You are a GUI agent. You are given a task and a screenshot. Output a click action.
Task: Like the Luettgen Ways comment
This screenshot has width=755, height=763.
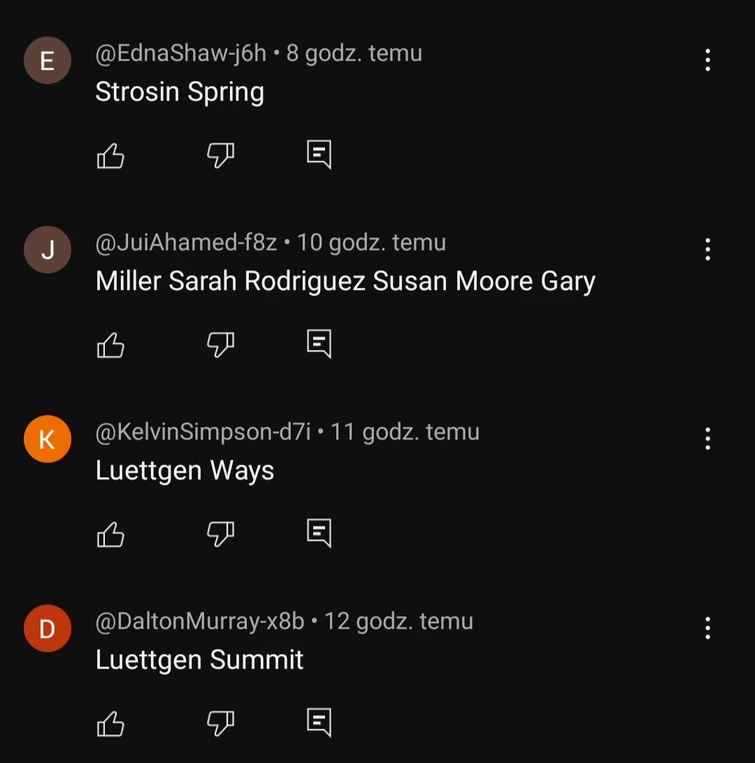[110, 534]
